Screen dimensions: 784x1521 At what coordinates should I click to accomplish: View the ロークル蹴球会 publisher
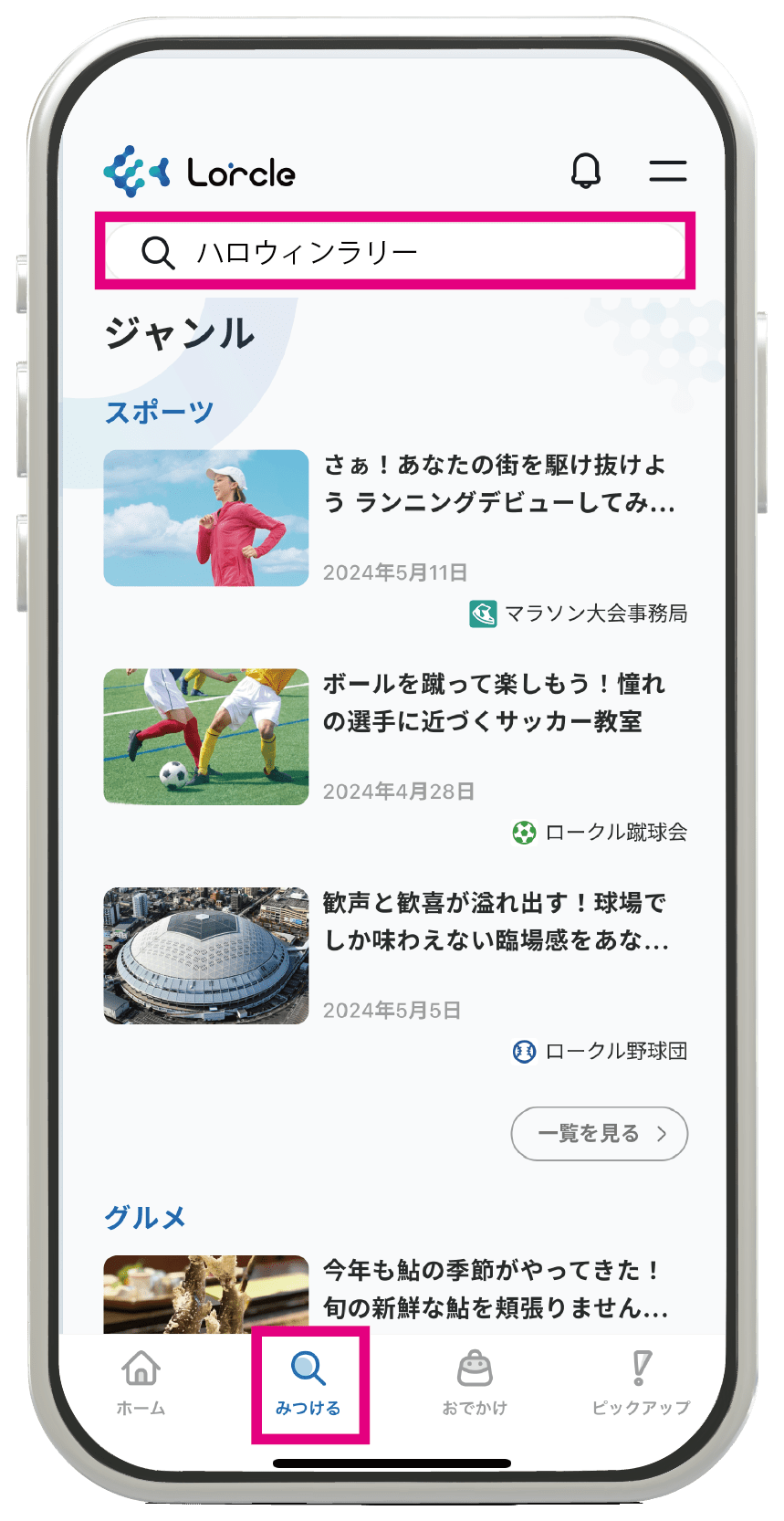pos(600,833)
